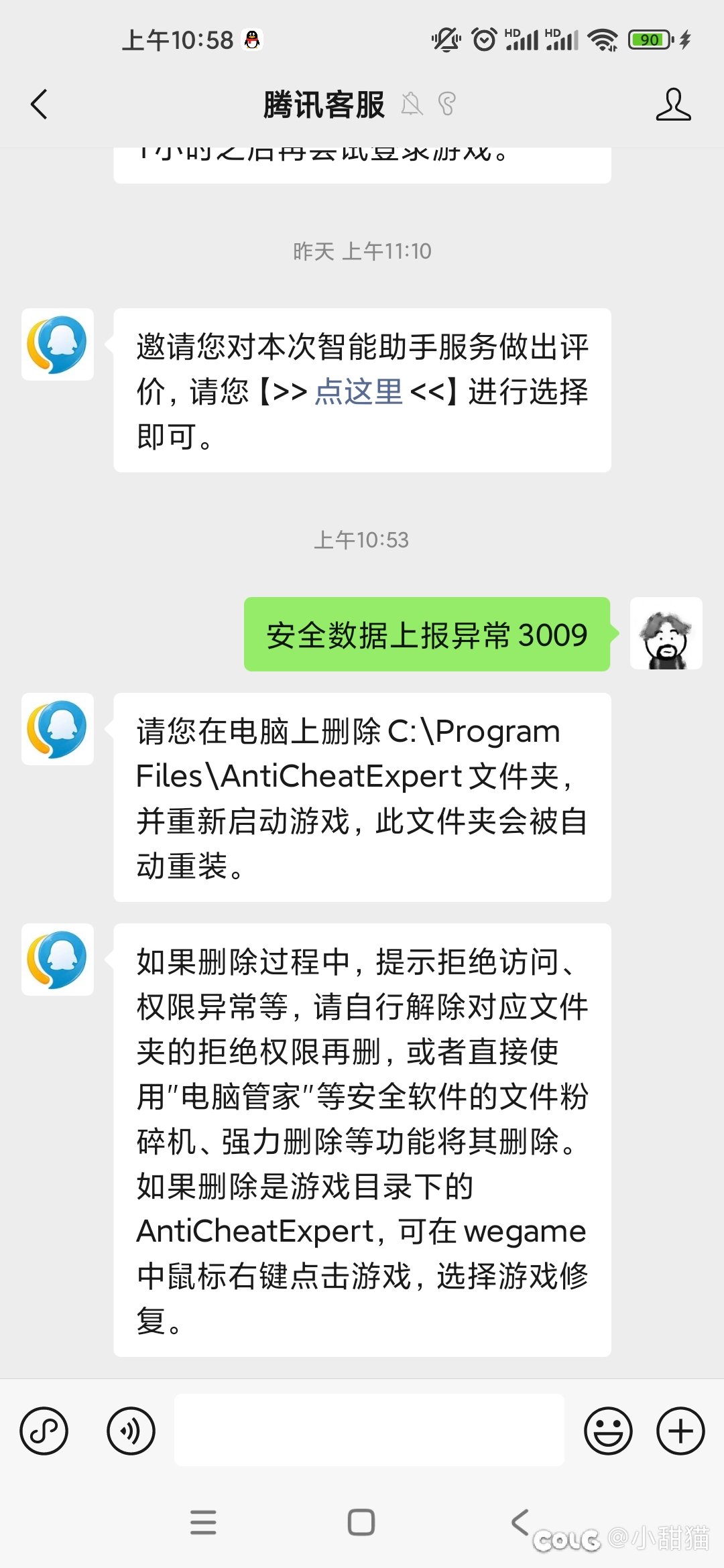724x1568 pixels.
Task: Open the system recent apps menu
Action: pyautogui.click(x=203, y=1522)
